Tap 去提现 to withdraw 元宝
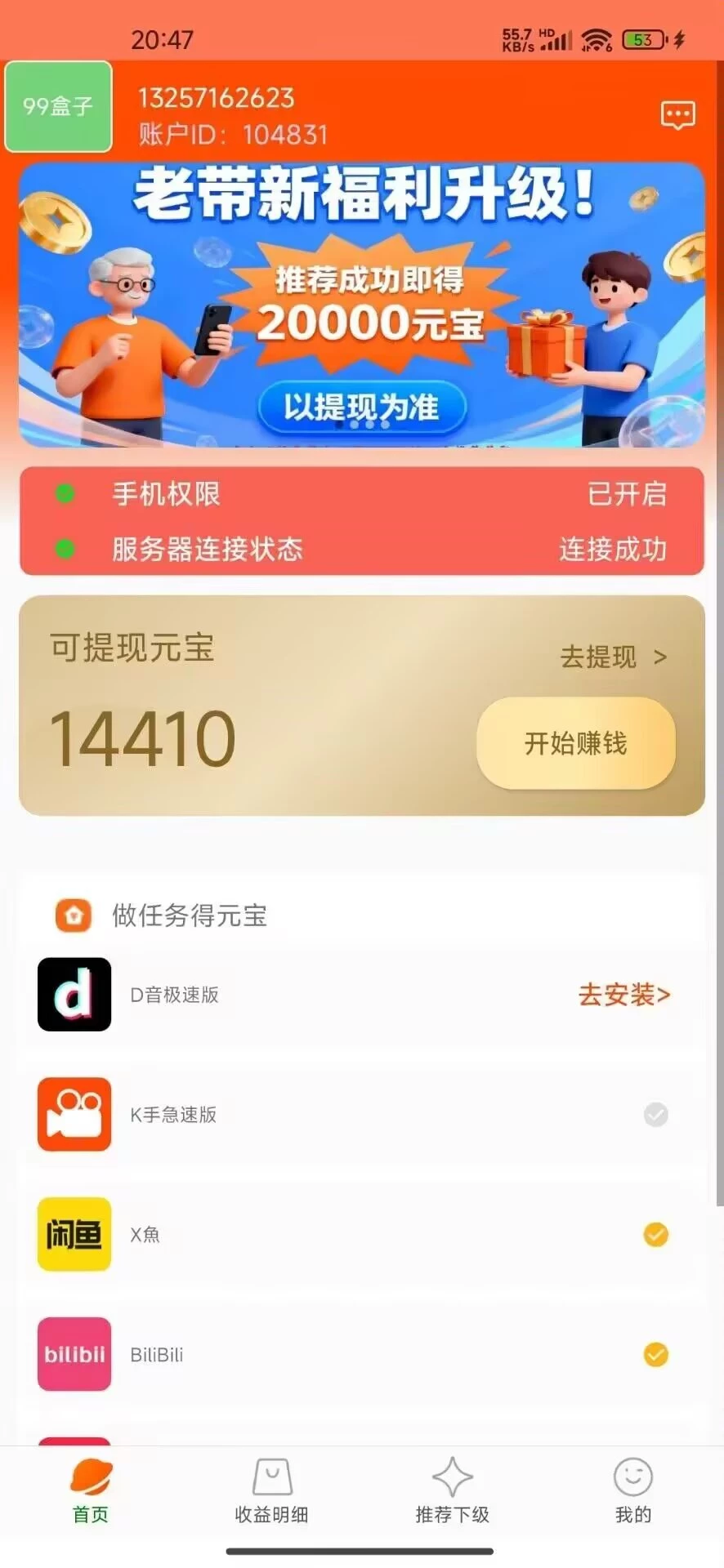Screen dimensions: 724x1568 click(613, 657)
